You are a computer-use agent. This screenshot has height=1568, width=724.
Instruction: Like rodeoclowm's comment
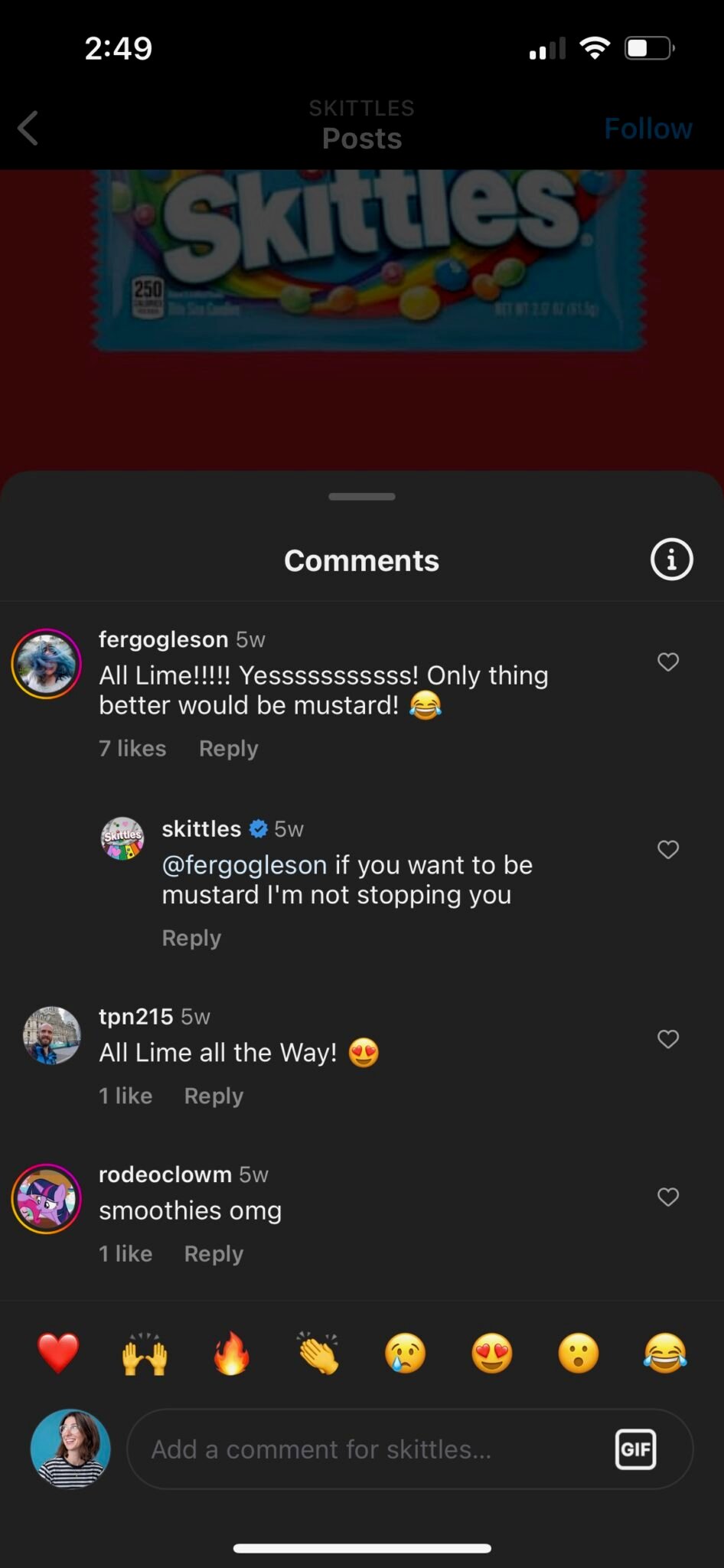click(668, 1197)
